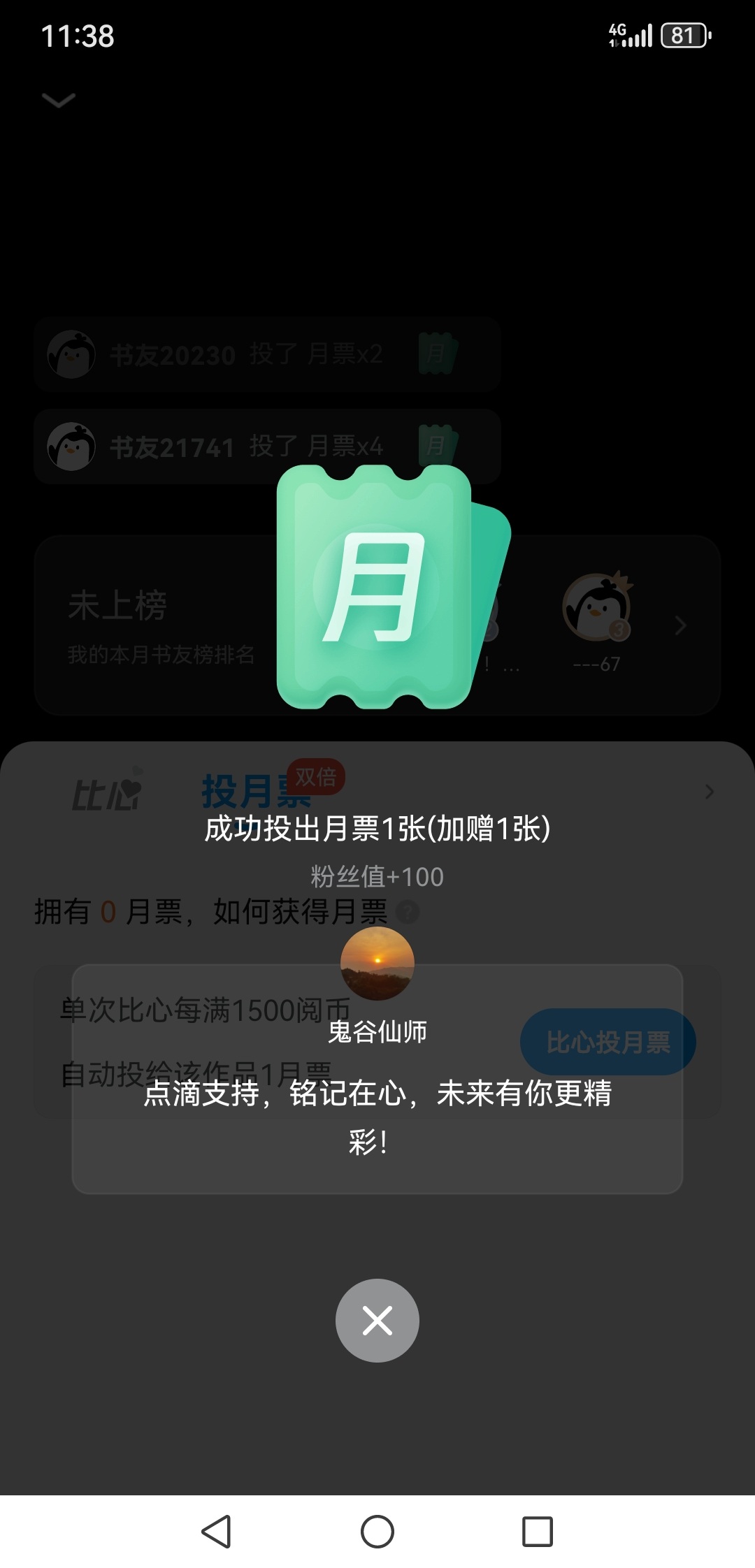Image resolution: width=755 pixels, height=1568 pixels.
Task: Go back using the system back button
Action: (x=216, y=1532)
